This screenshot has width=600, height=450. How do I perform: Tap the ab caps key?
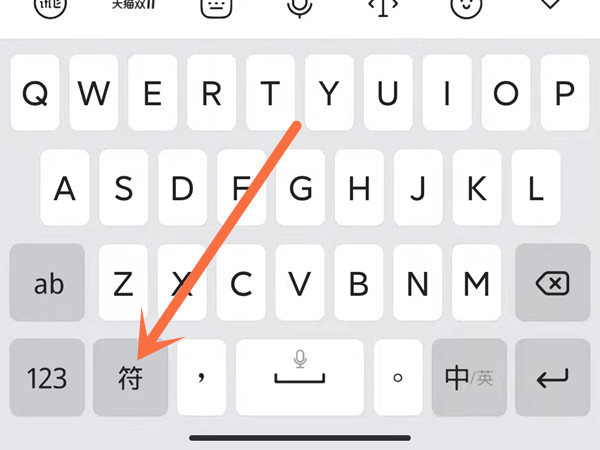point(48,284)
